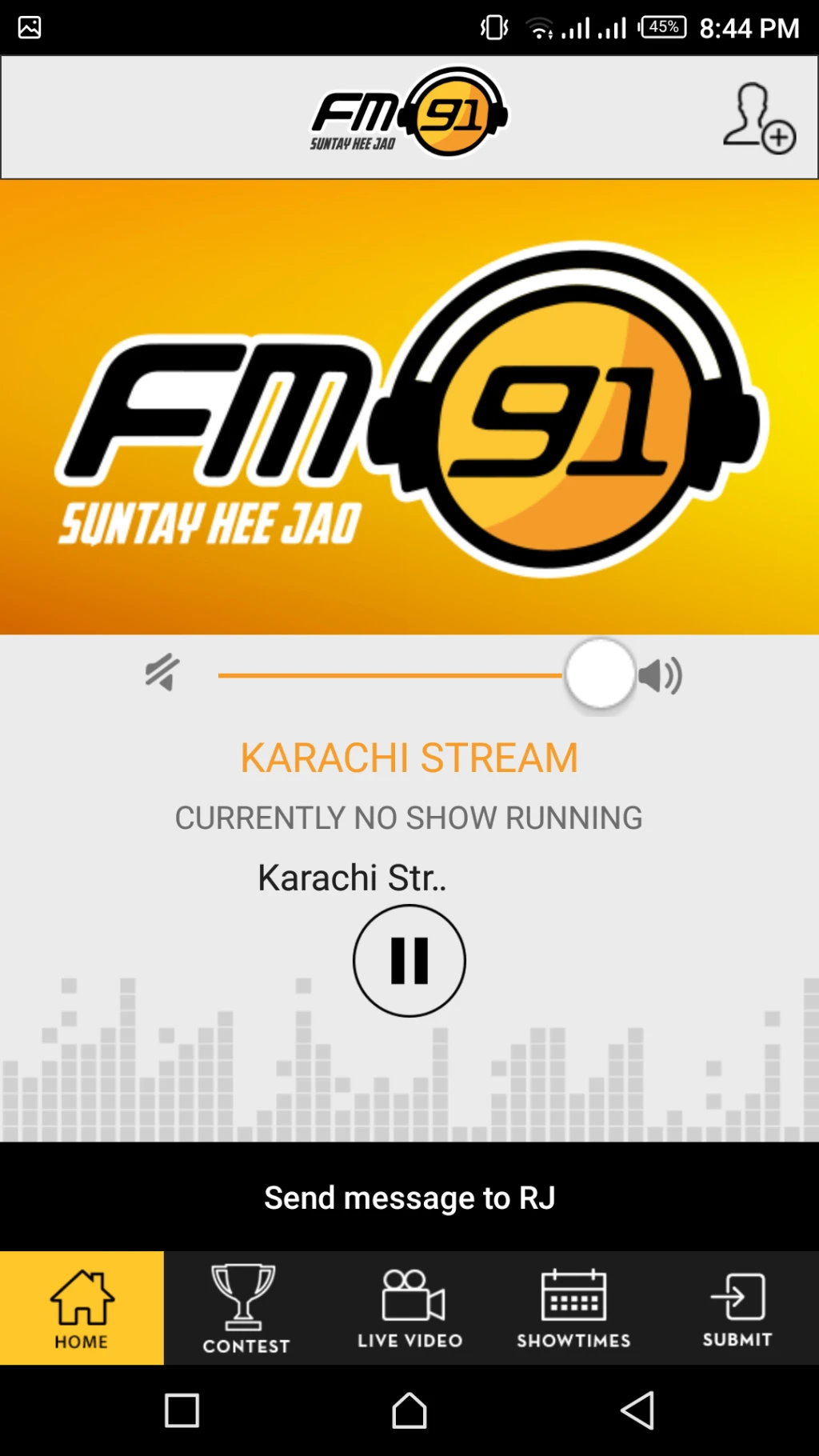Go to the Showtimes tab

pyautogui.click(x=573, y=1308)
